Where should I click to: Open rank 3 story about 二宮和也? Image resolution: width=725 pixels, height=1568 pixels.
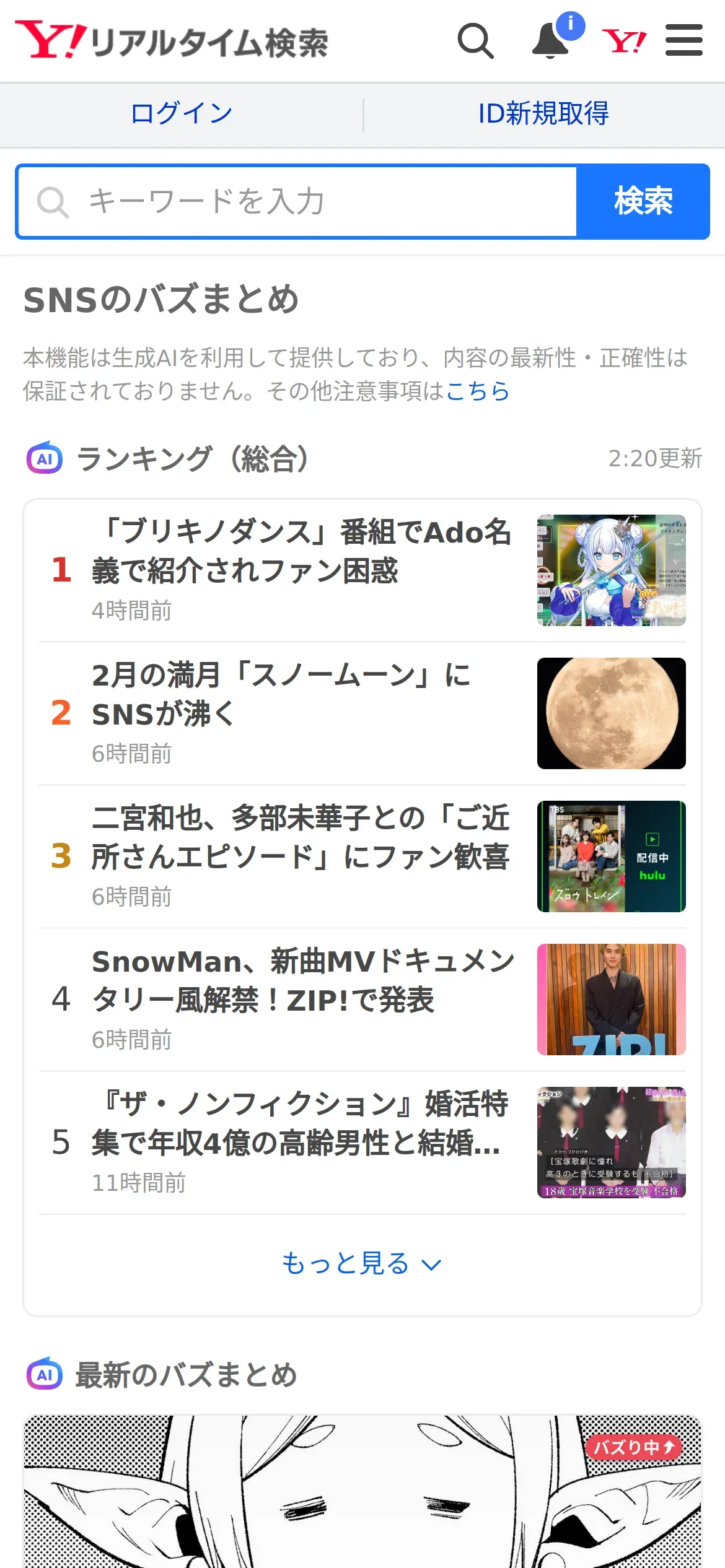click(362, 856)
